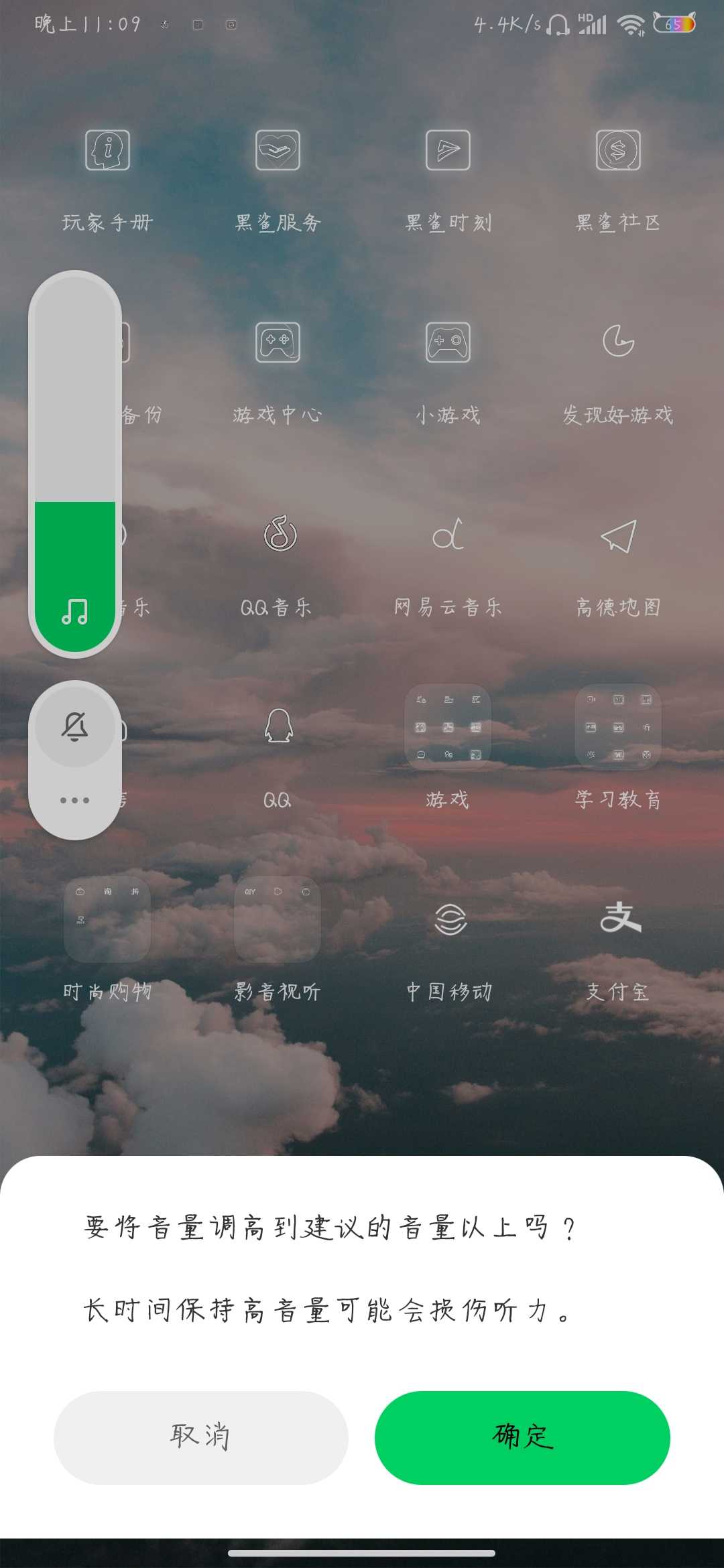Tap 确定 to confirm raising volume

click(522, 1437)
